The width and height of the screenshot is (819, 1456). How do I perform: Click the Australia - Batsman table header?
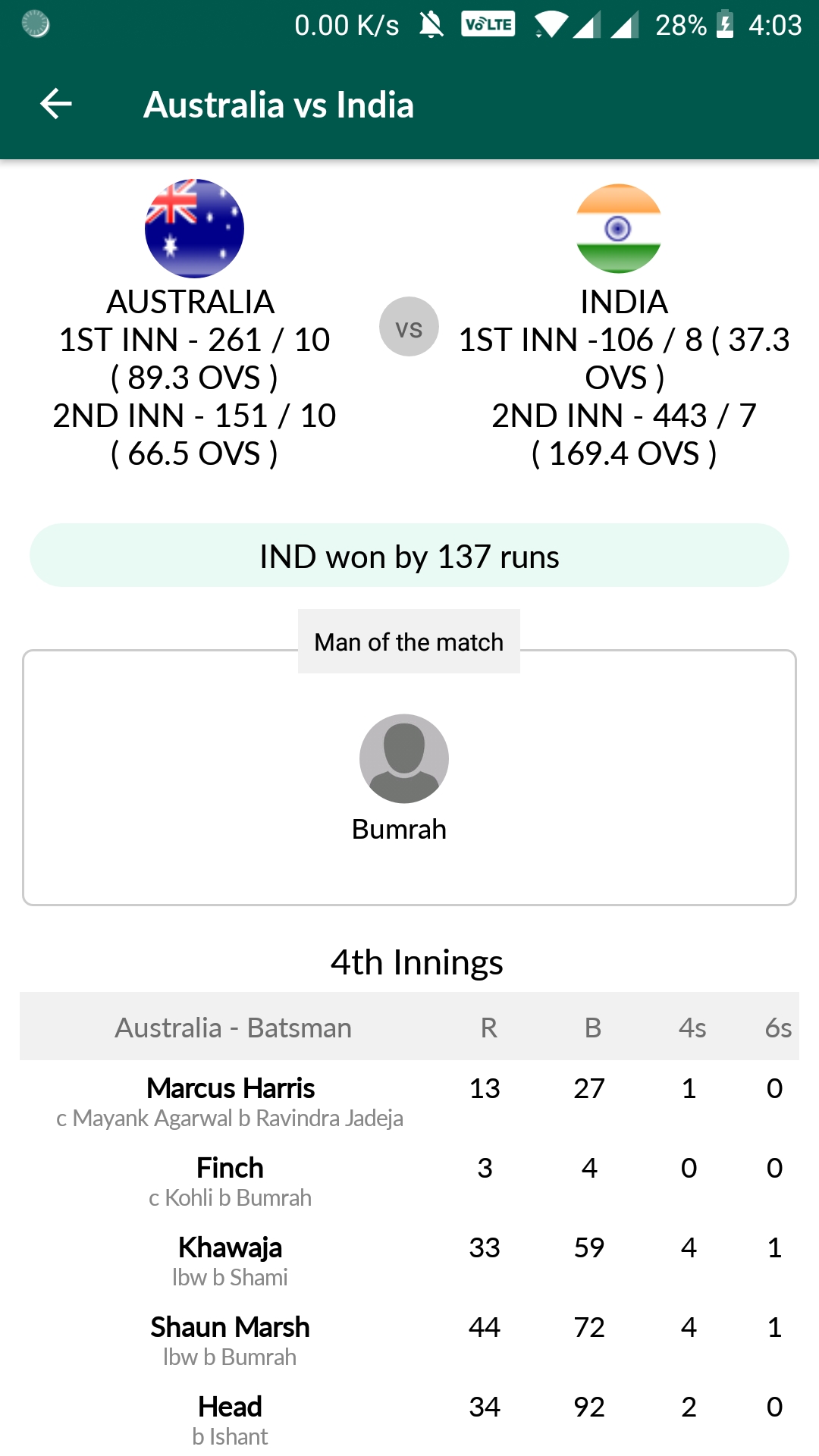tap(233, 1028)
